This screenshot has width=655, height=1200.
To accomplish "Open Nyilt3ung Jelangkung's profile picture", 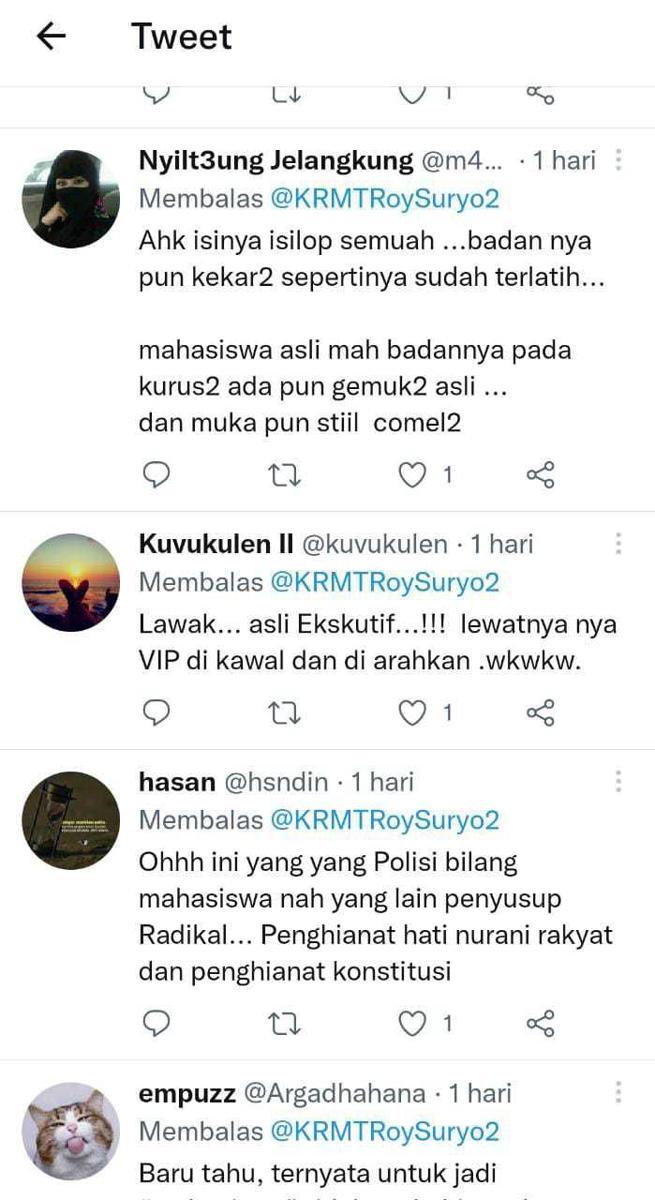I will click(71, 199).
